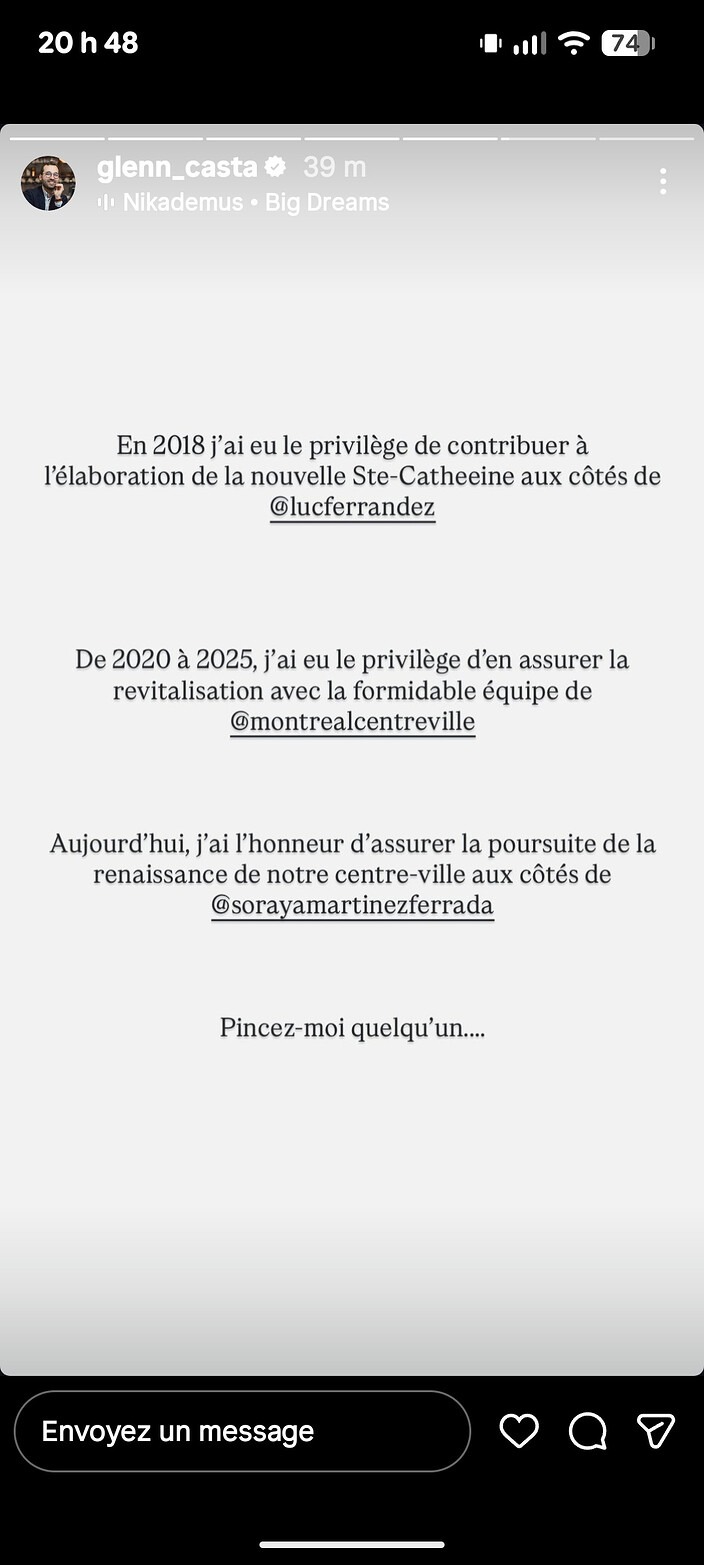Image resolution: width=704 pixels, height=1565 pixels.
Task: Visit the @montrealcentreville mention
Action: (x=352, y=722)
